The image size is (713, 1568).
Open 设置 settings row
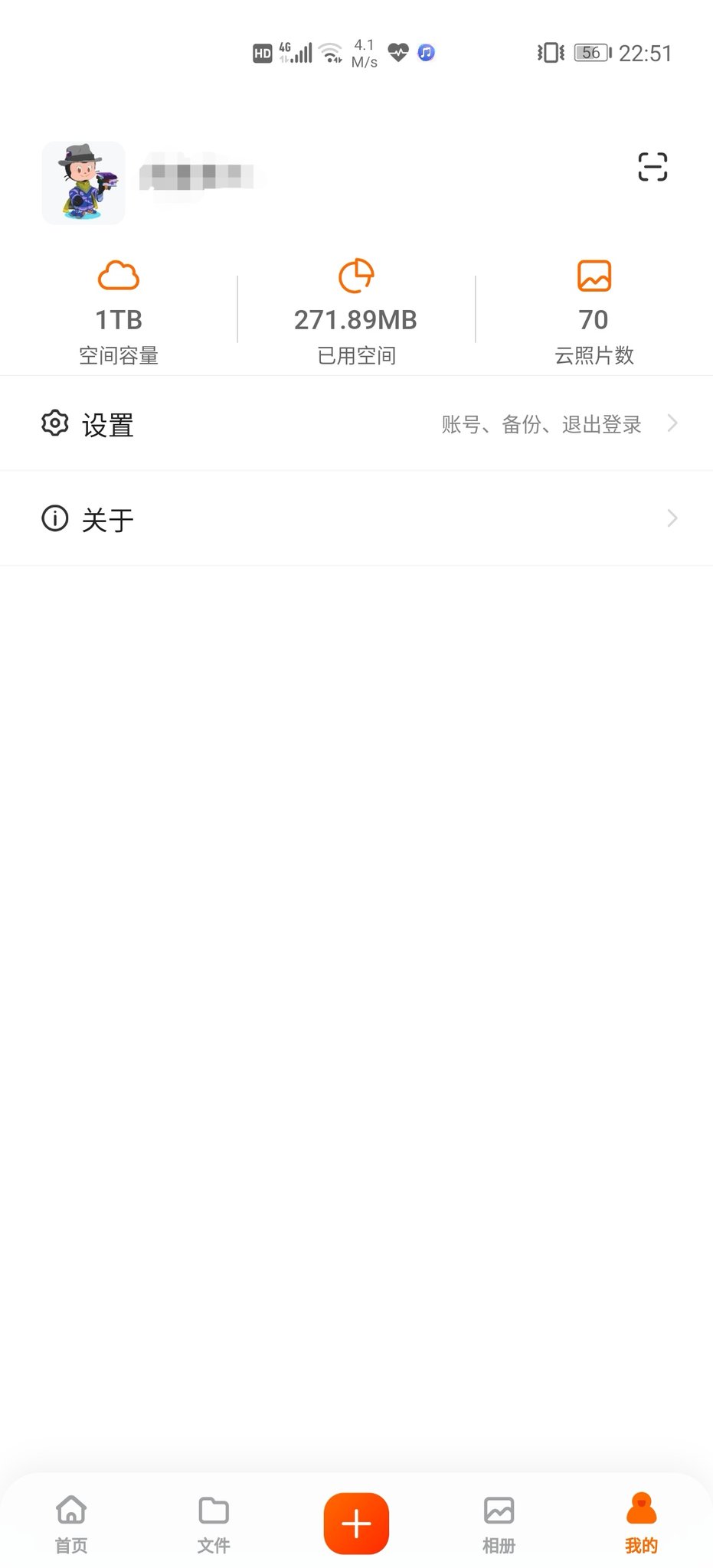click(356, 423)
